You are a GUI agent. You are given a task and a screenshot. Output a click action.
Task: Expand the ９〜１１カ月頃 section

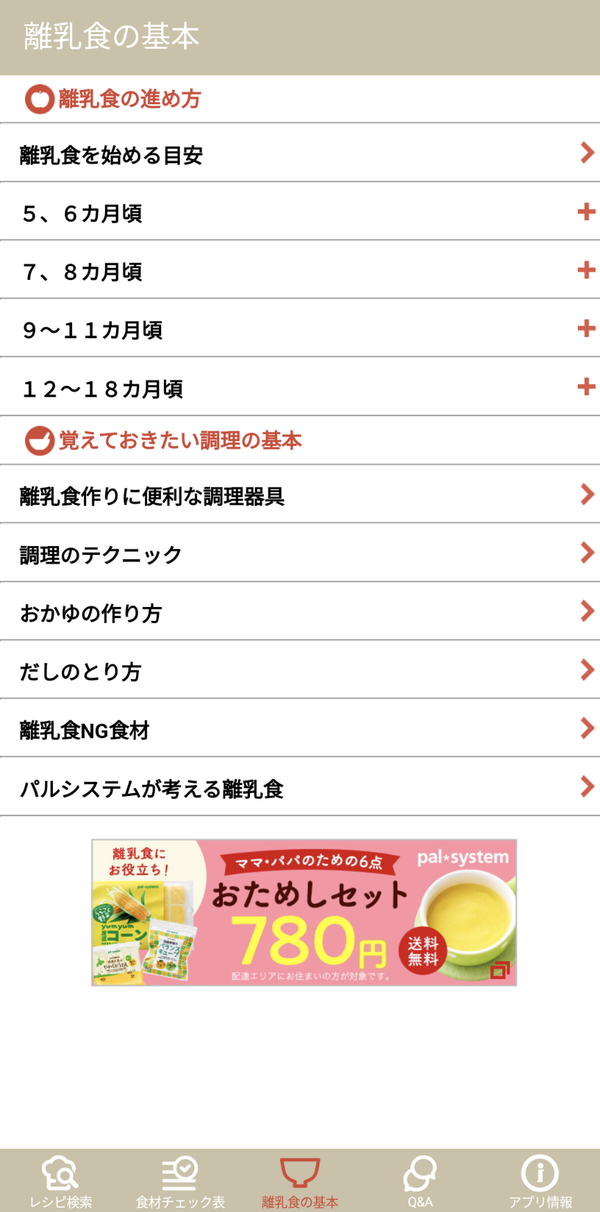click(300, 328)
